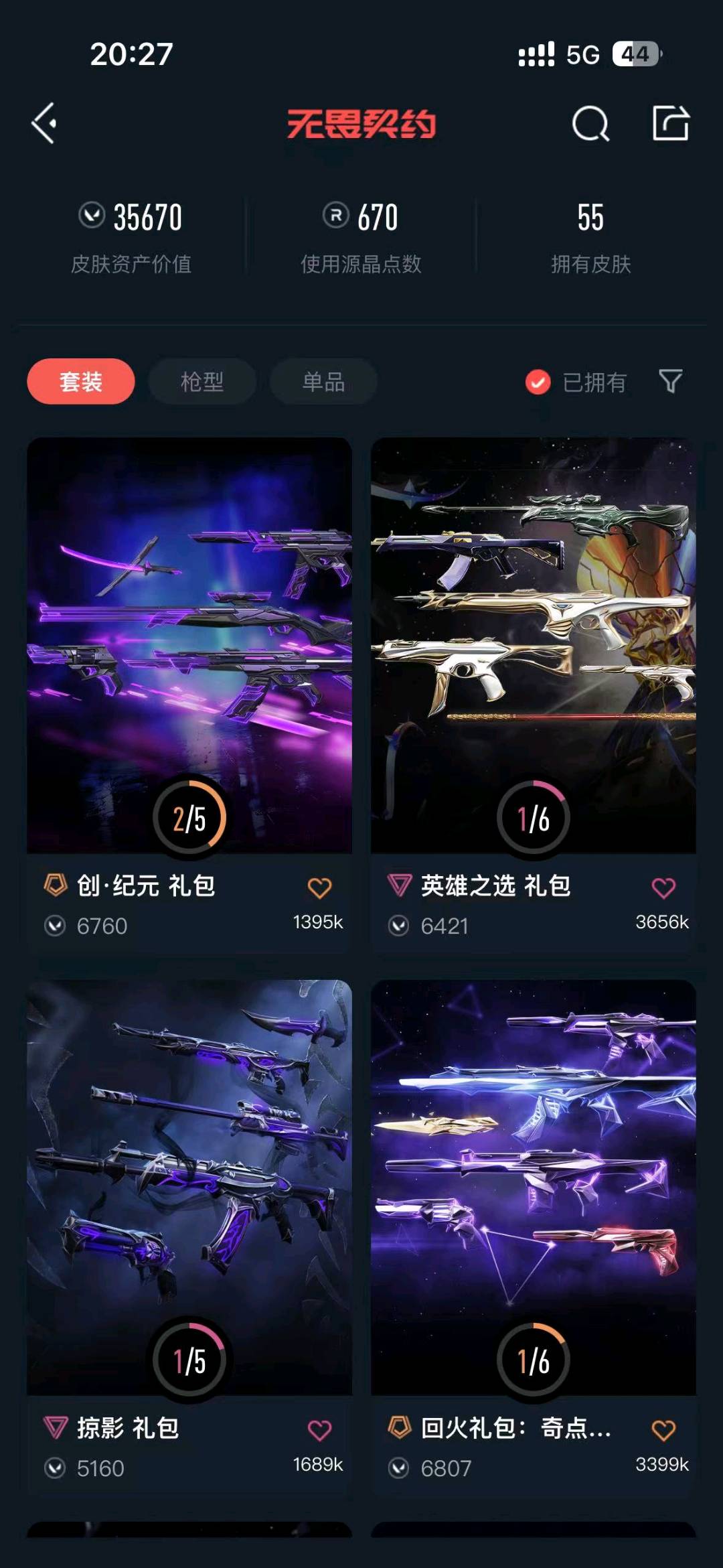723x1568 pixels.
Task: Switch to the 单品 tab
Action: click(x=323, y=382)
